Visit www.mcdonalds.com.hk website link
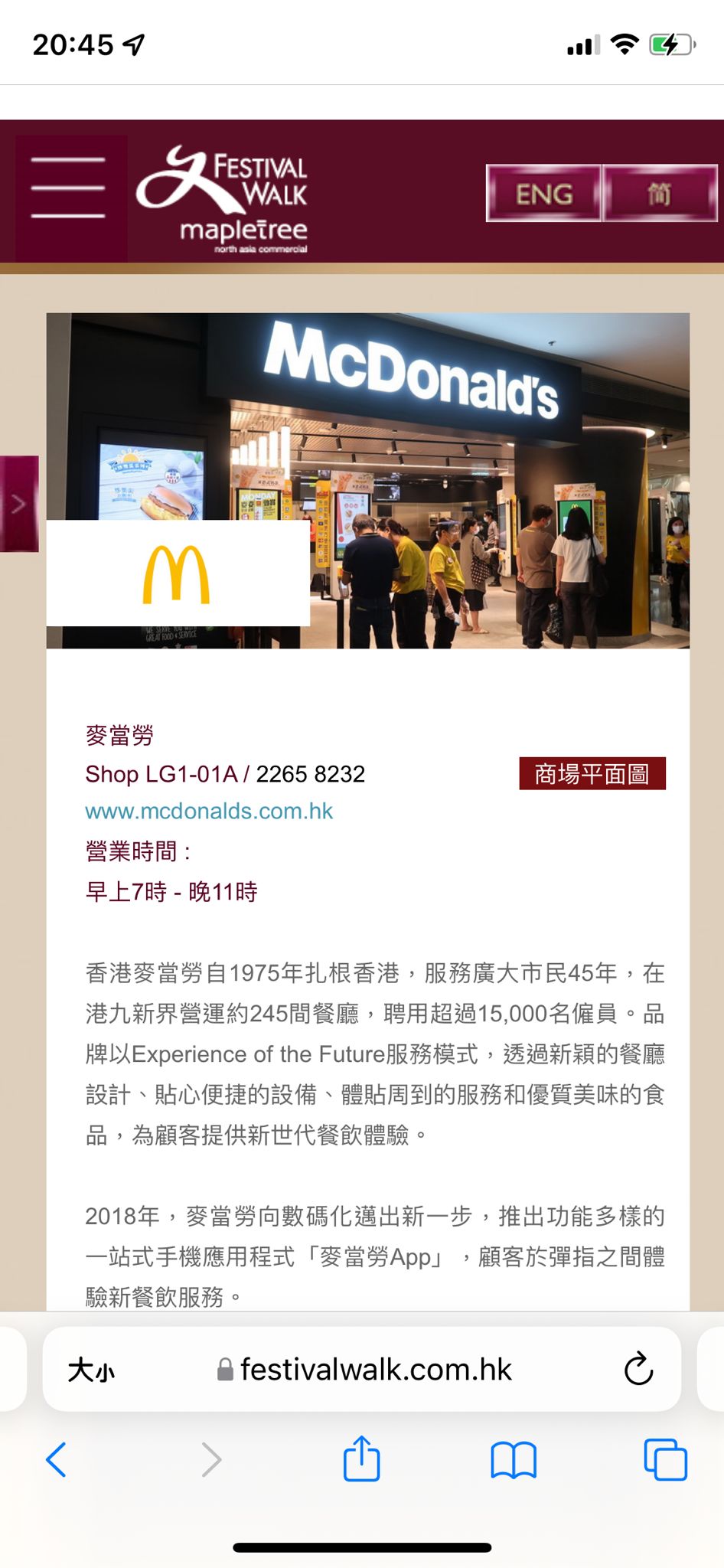Screen dimensions: 724x1568 pyautogui.click(x=209, y=812)
